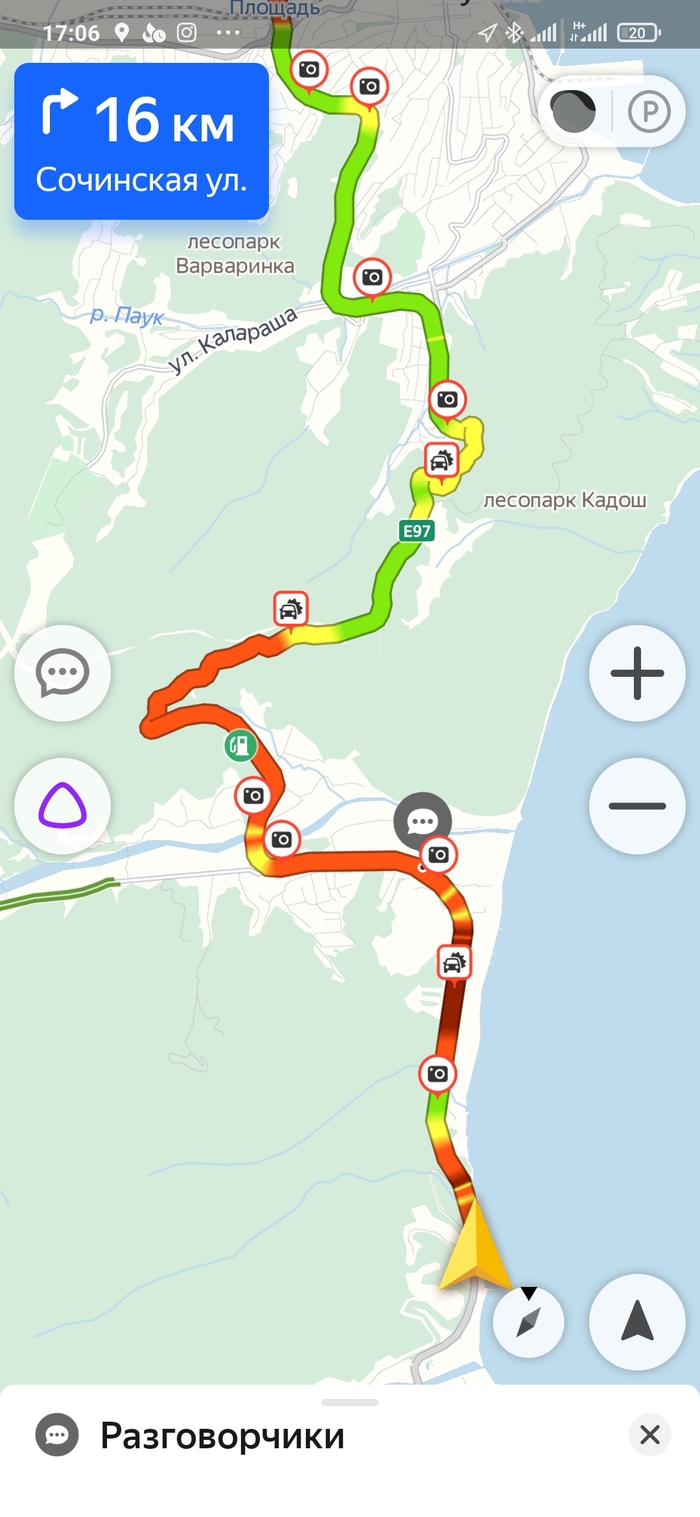The height and width of the screenshot is (1517, 700).
Task: Open the 16 км Сочинская ул. maneuver card
Action: click(141, 141)
